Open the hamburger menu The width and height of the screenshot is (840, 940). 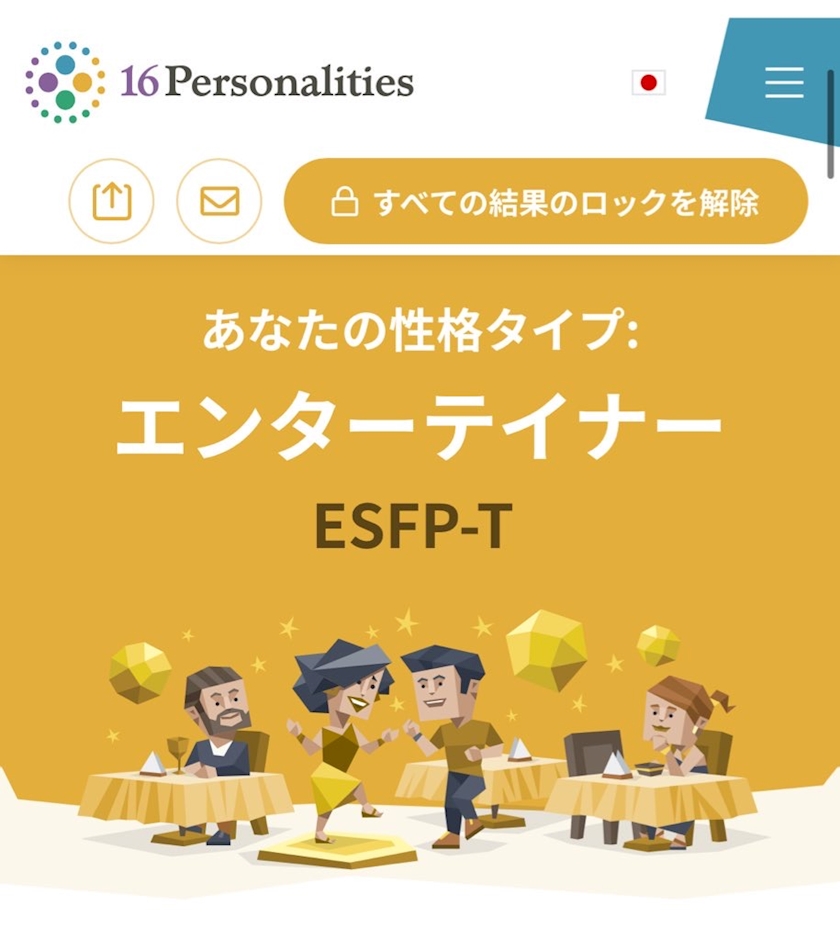point(784,82)
